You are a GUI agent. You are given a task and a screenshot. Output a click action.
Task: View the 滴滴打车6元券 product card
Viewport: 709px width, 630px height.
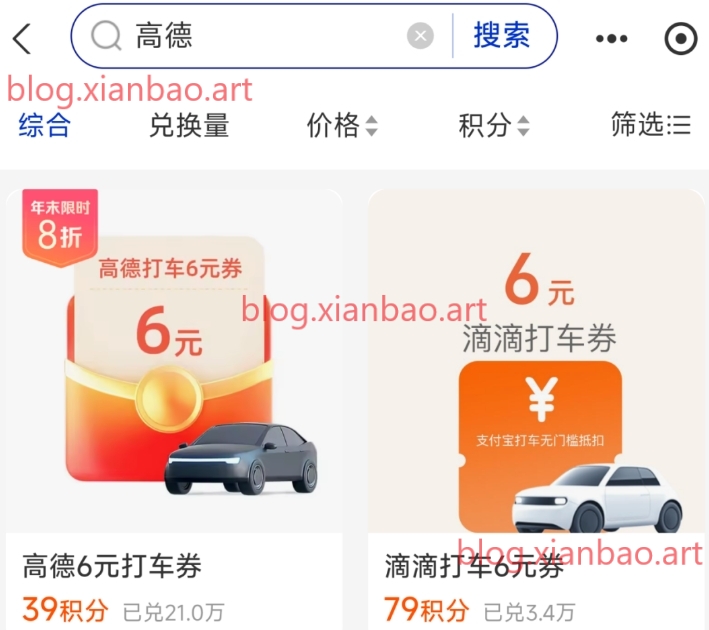tap(537, 400)
